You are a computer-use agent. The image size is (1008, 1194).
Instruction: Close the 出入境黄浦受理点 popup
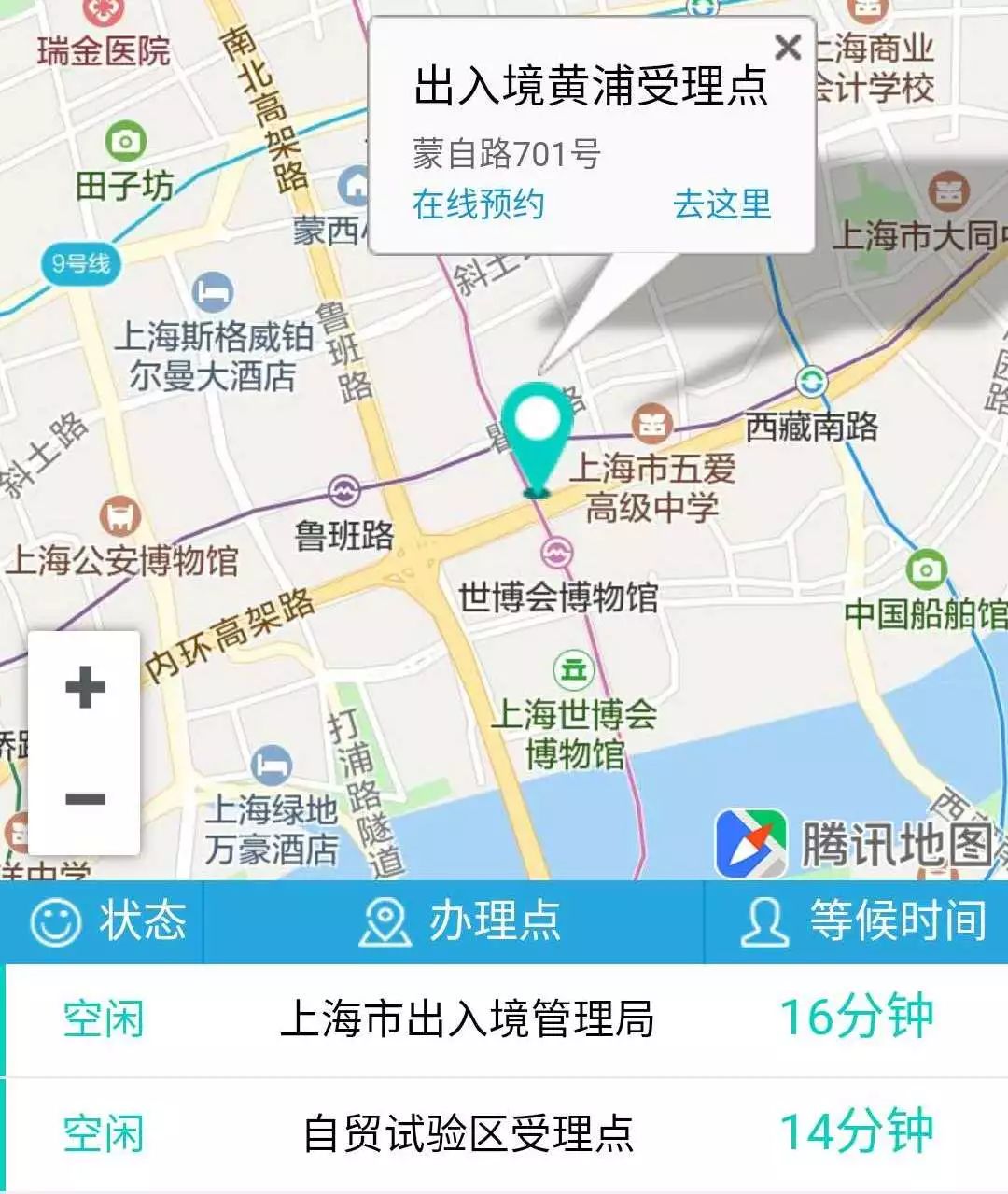click(789, 46)
